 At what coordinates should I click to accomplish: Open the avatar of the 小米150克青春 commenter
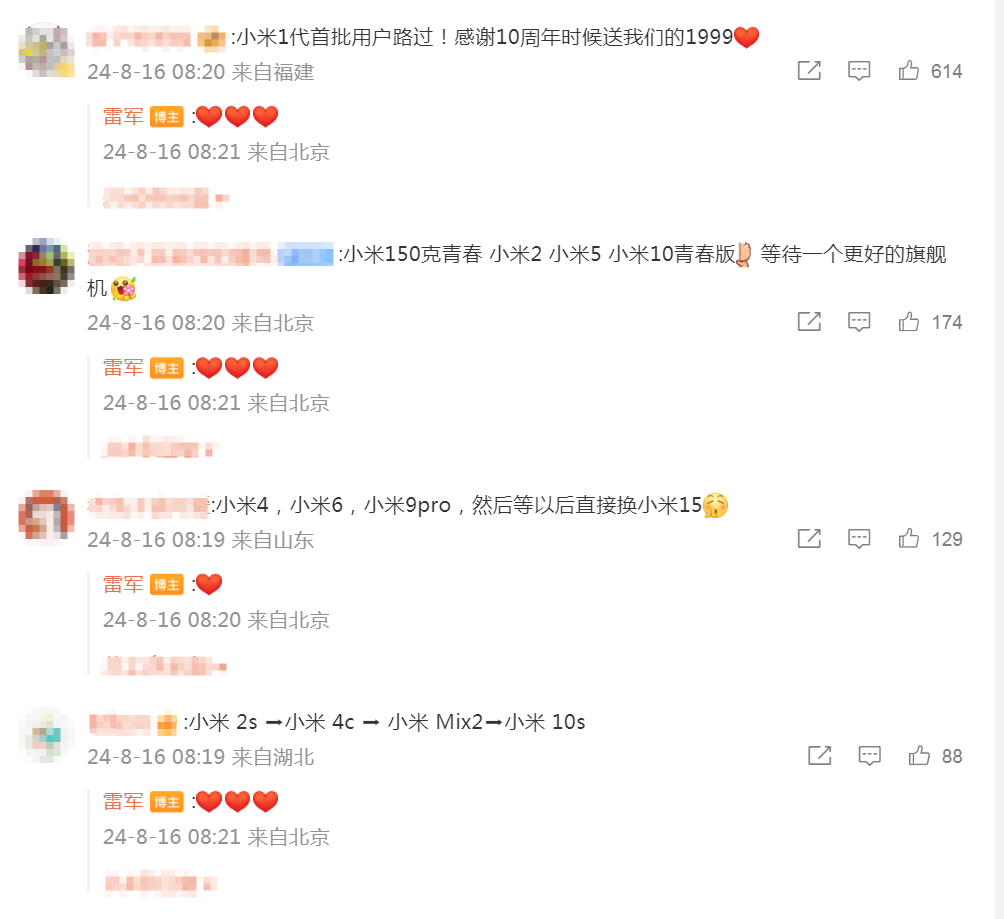tap(46, 266)
